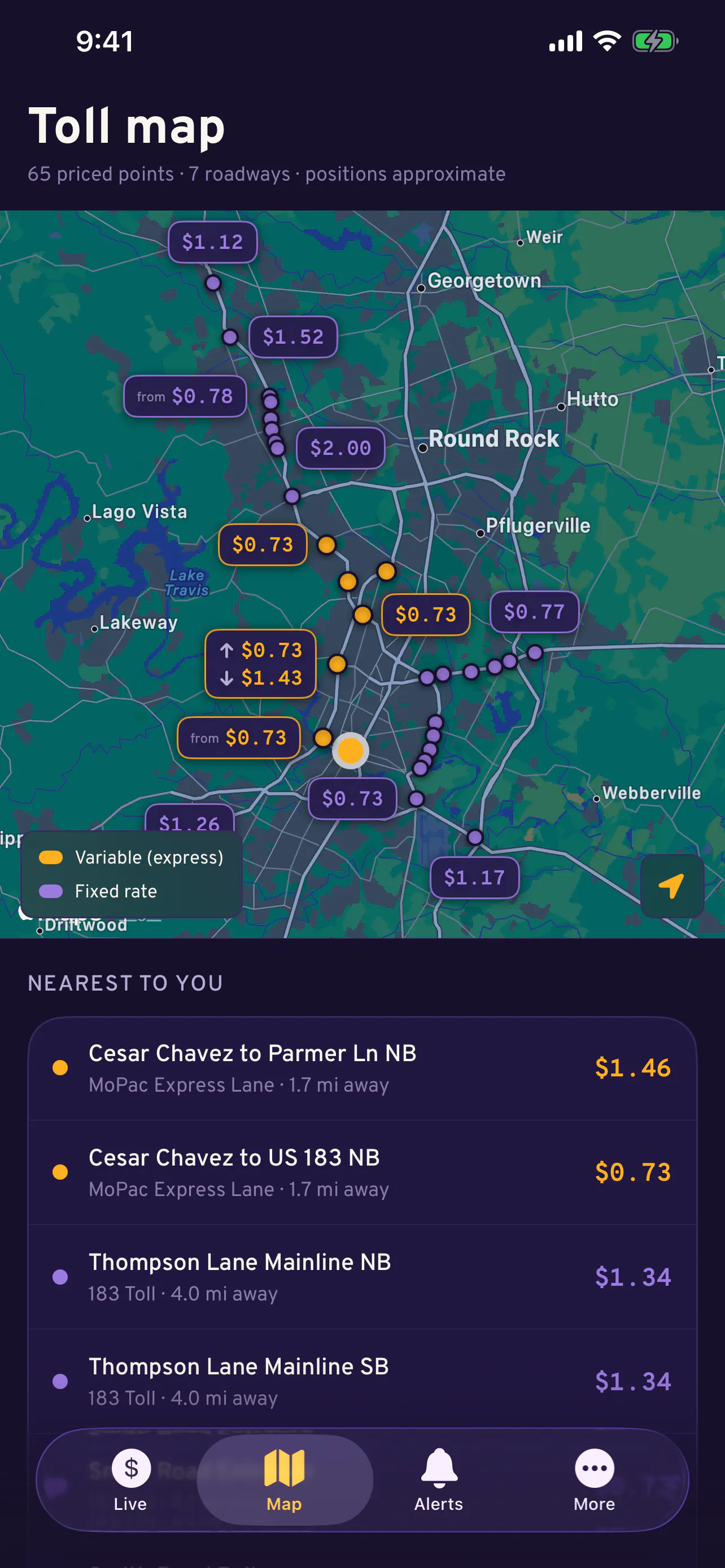
Task: Select the $0.77 toll marker
Action: pos(534,612)
